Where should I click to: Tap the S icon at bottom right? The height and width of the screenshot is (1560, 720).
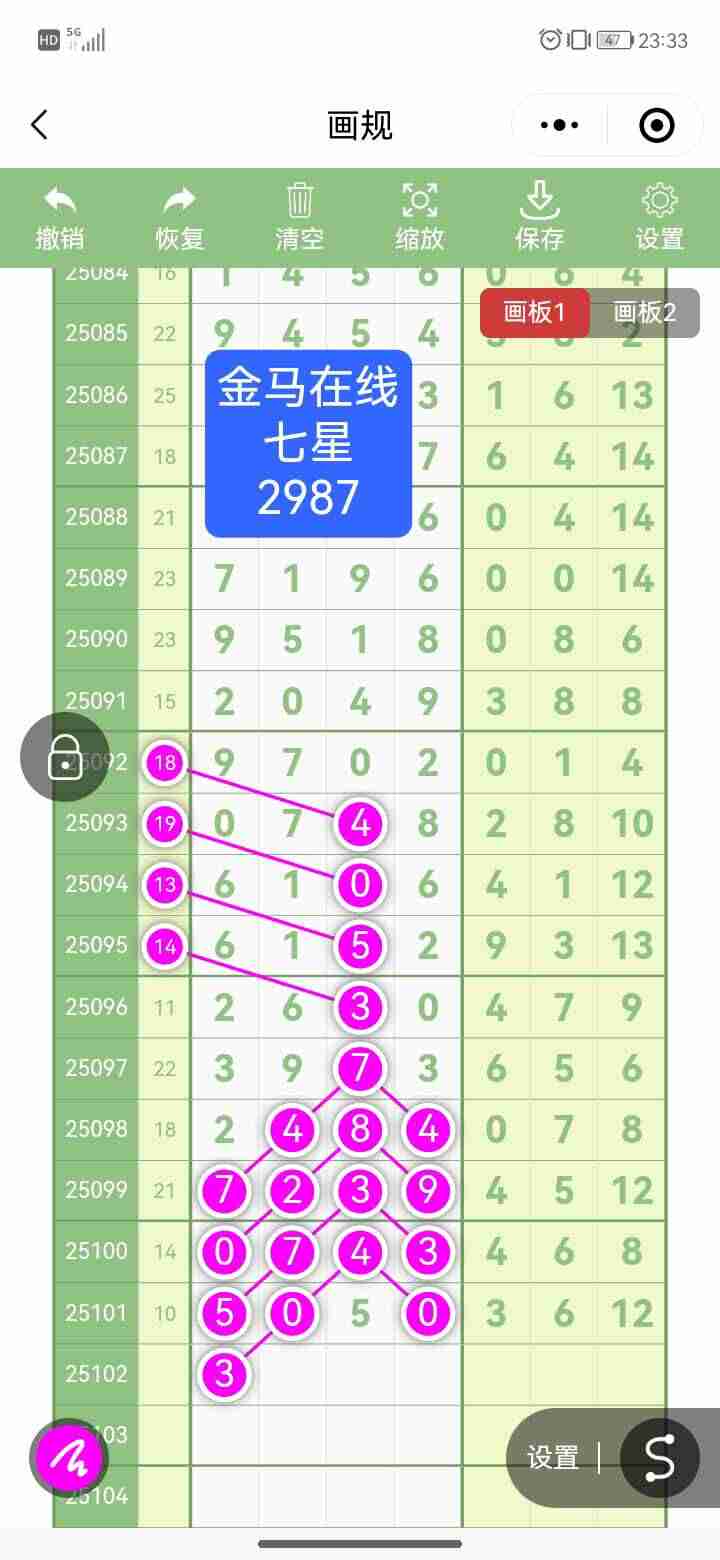[660, 1458]
